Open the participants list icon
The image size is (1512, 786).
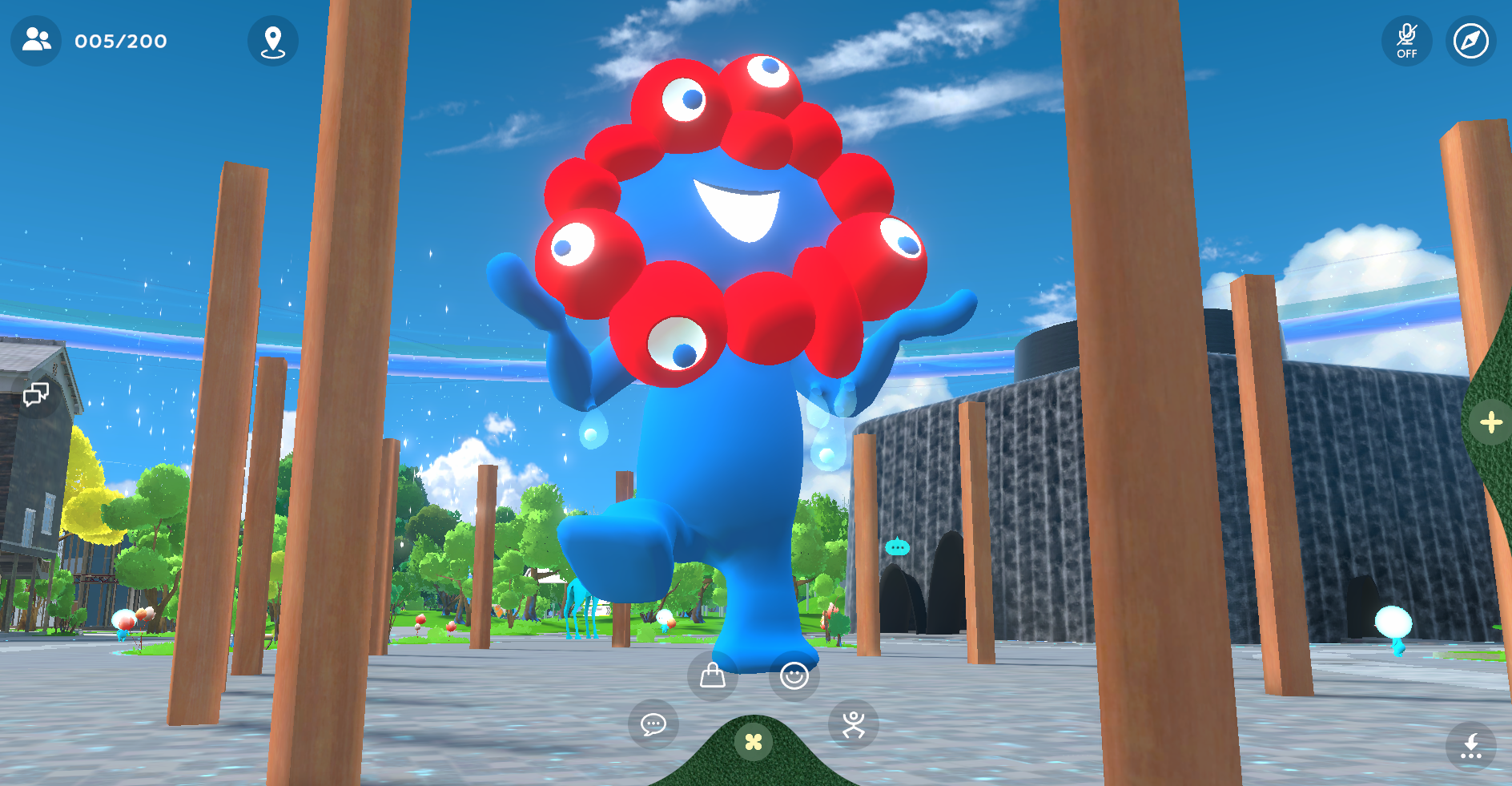coord(36,40)
